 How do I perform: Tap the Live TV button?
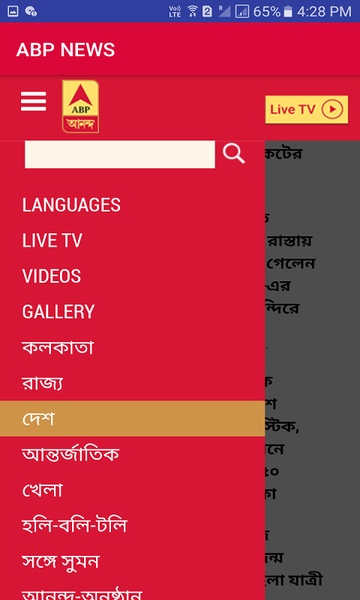[x=306, y=109]
